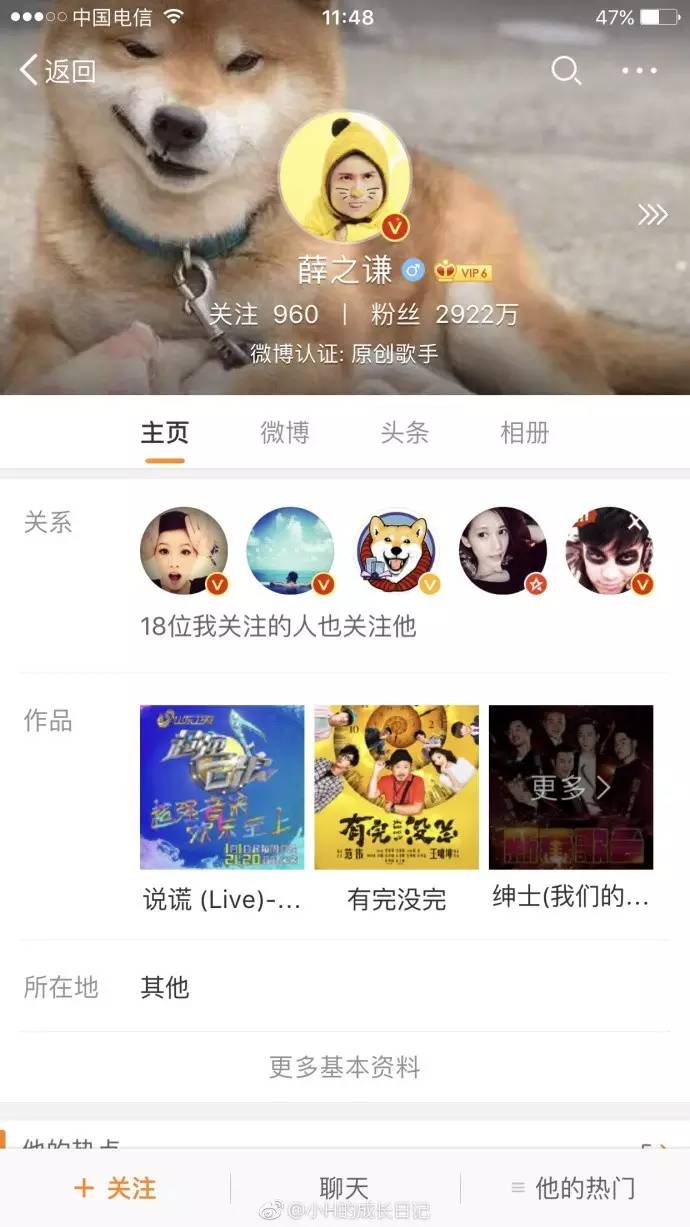Open the VIP6 membership badge
The image size is (690, 1227).
click(x=463, y=271)
